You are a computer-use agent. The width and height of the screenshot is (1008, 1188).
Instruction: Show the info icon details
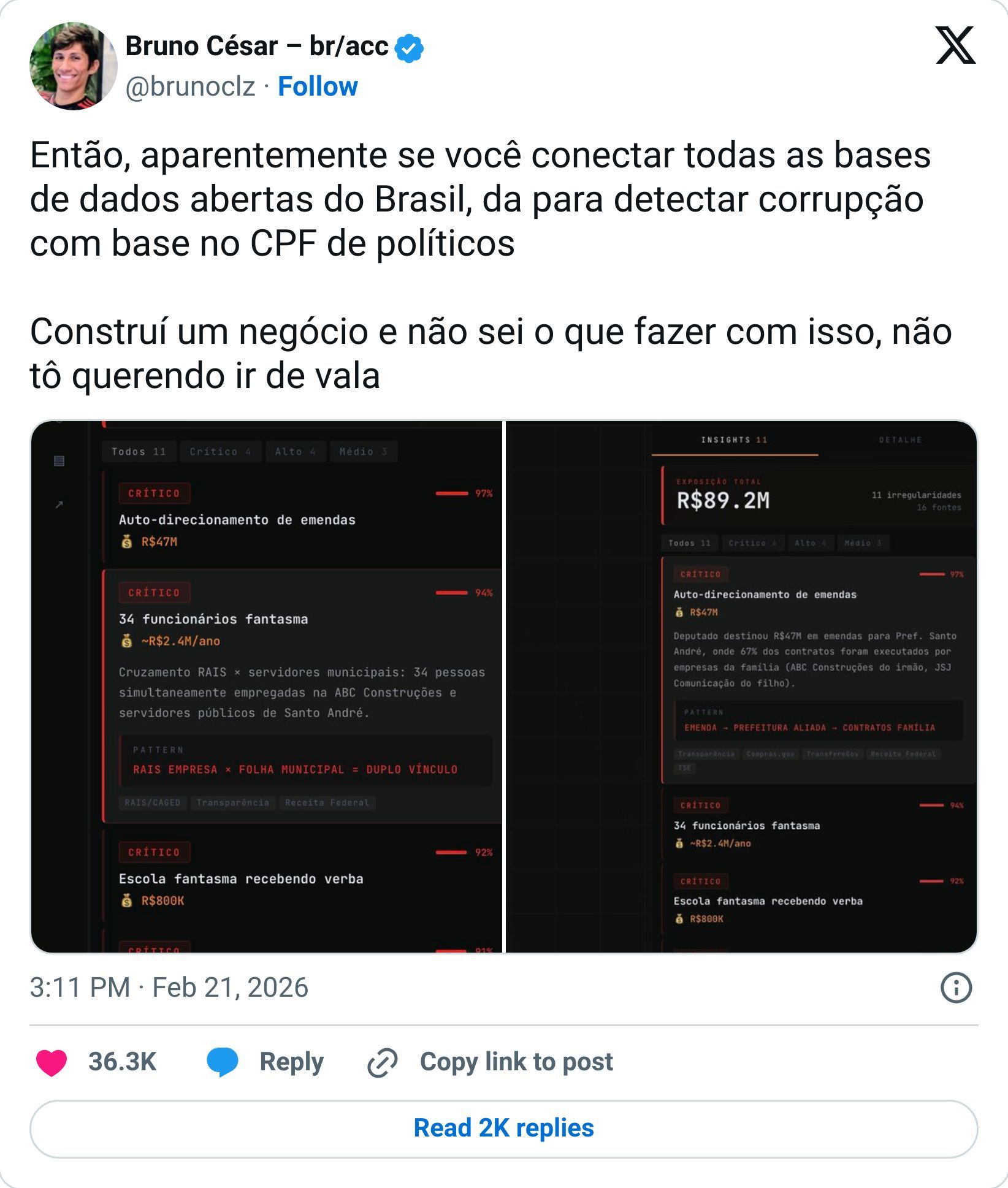tap(955, 988)
